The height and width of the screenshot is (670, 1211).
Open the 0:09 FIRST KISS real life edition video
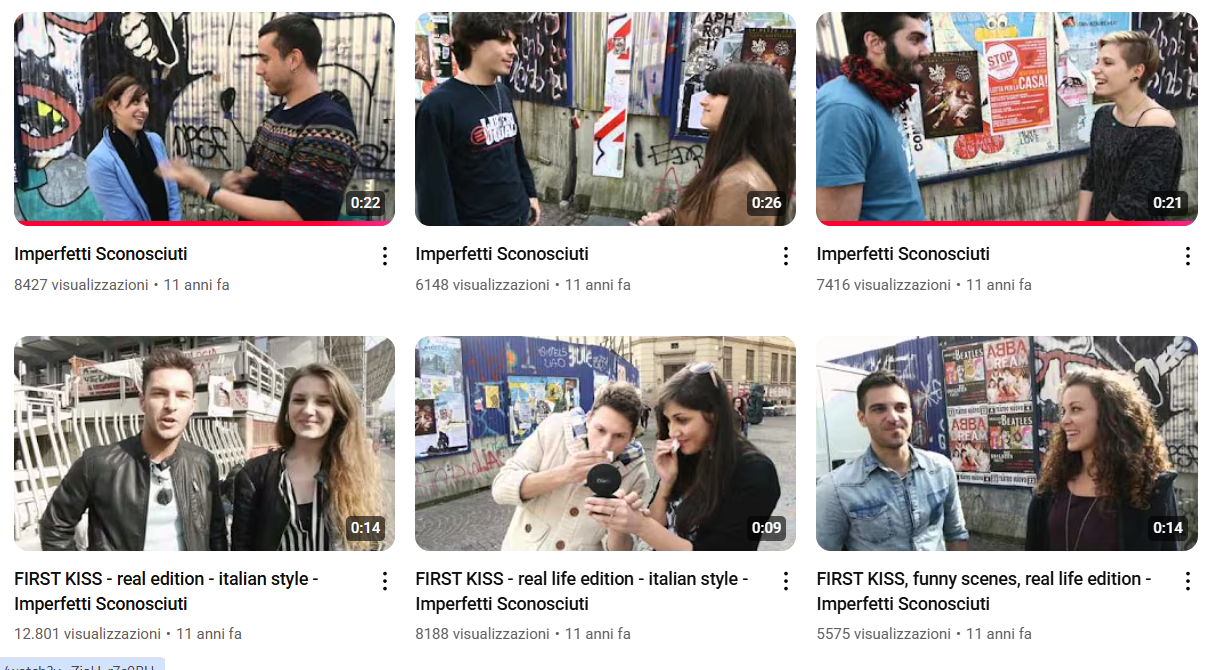point(605,443)
